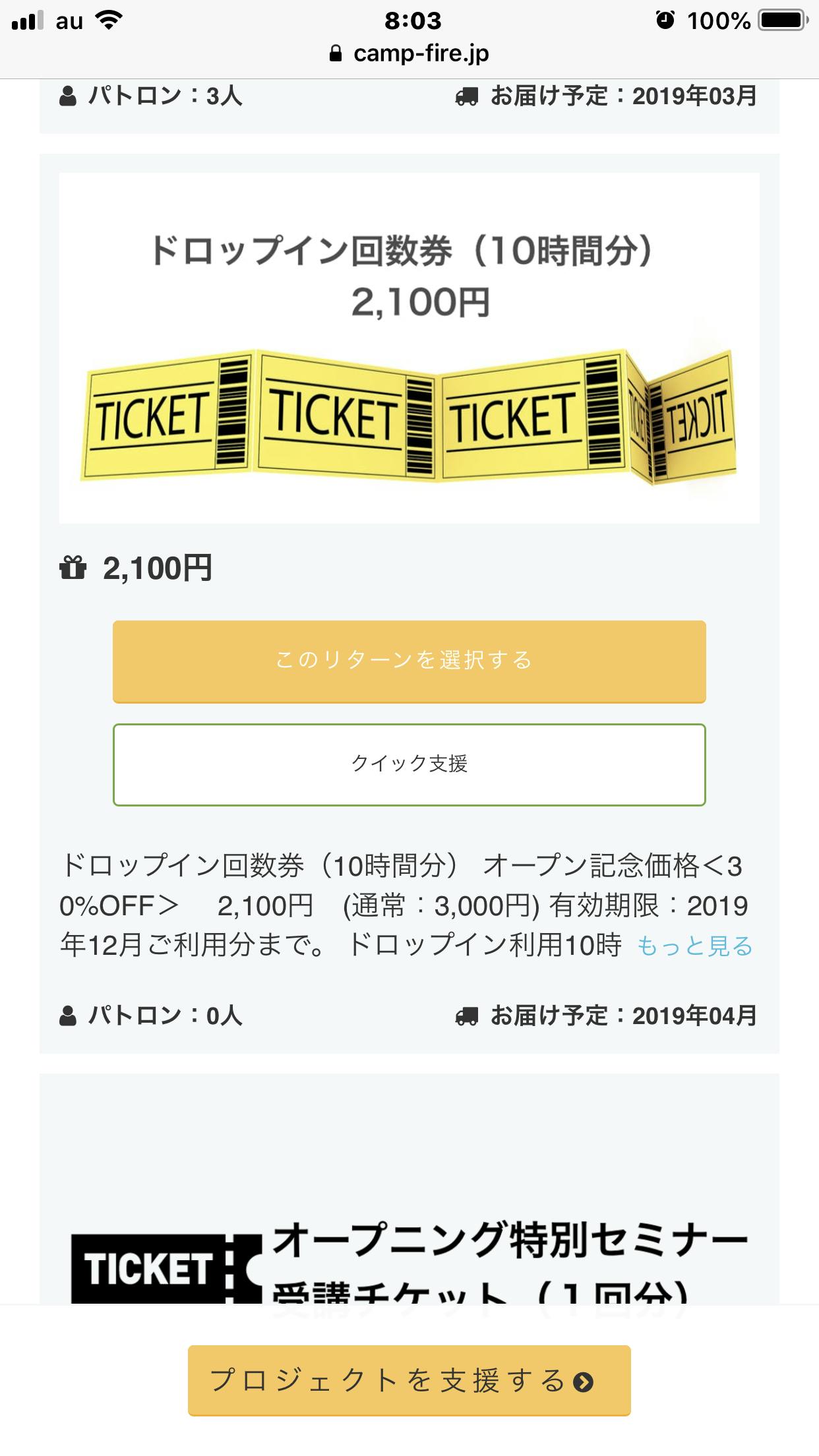819x1456 pixels.
Task: Tap プロジェクトを支援する button
Action: (409, 1380)
